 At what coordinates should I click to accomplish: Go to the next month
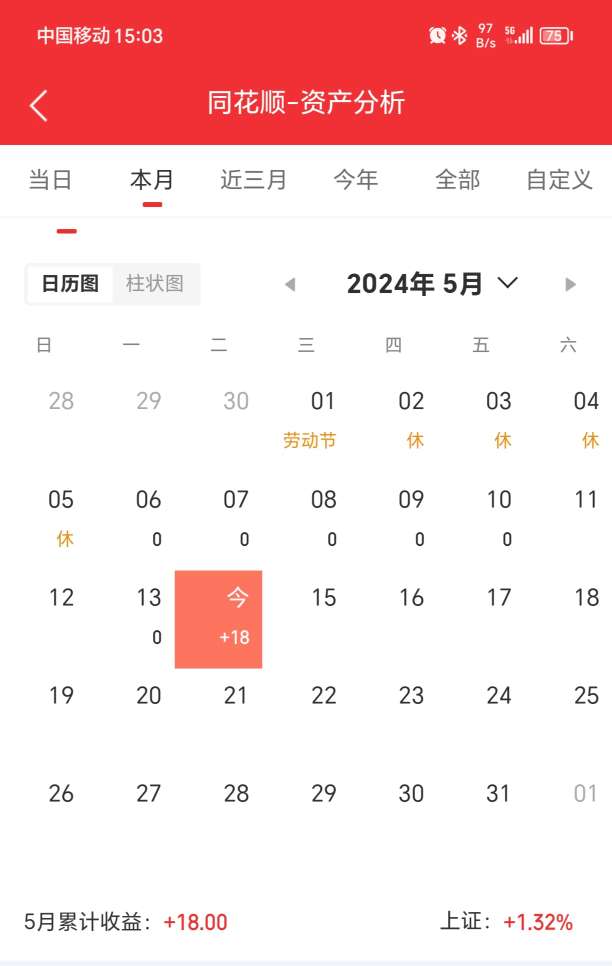[x=571, y=285]
